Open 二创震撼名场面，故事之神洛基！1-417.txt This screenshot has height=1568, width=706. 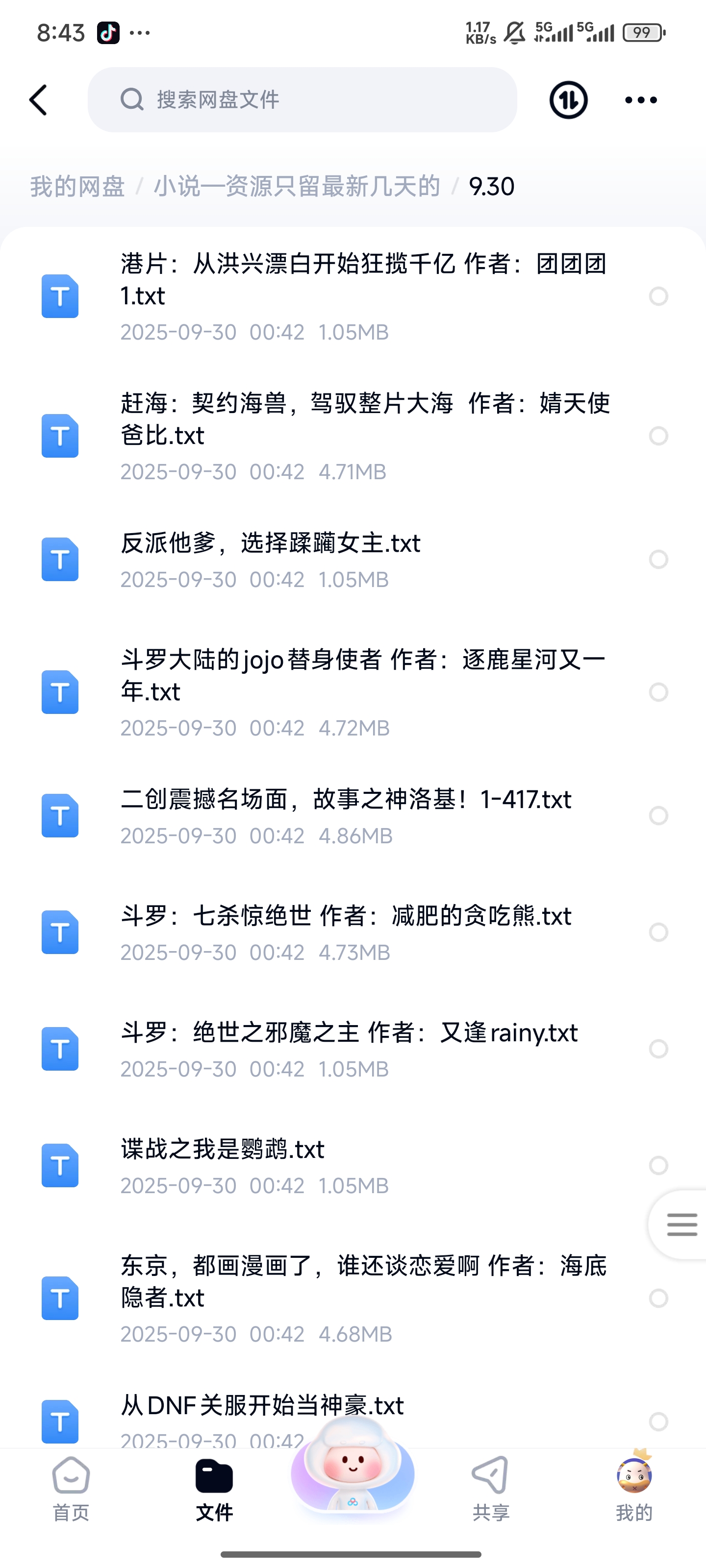346,800
